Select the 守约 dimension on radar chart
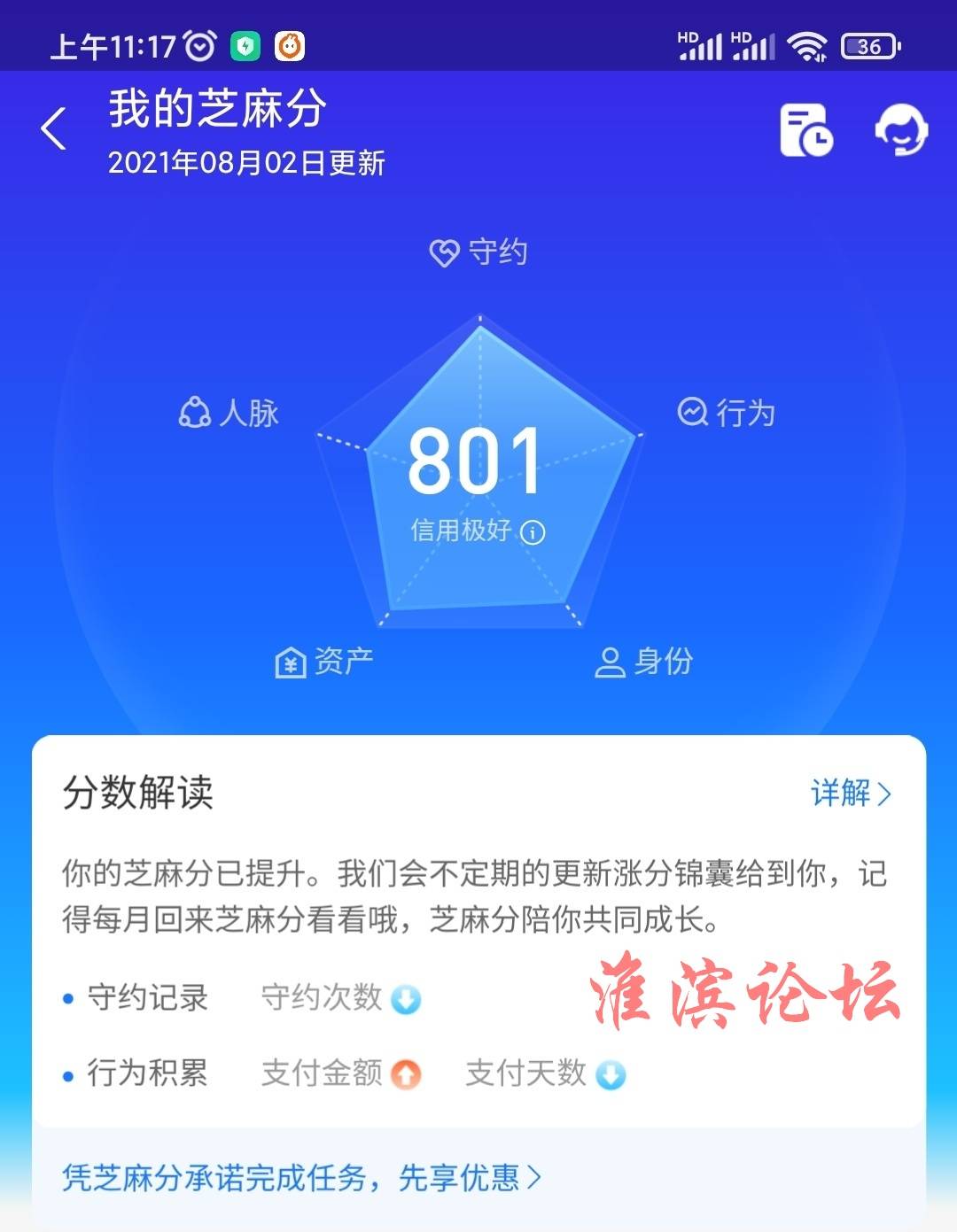This screenshot has height=1232, width=957. [479, 253]
